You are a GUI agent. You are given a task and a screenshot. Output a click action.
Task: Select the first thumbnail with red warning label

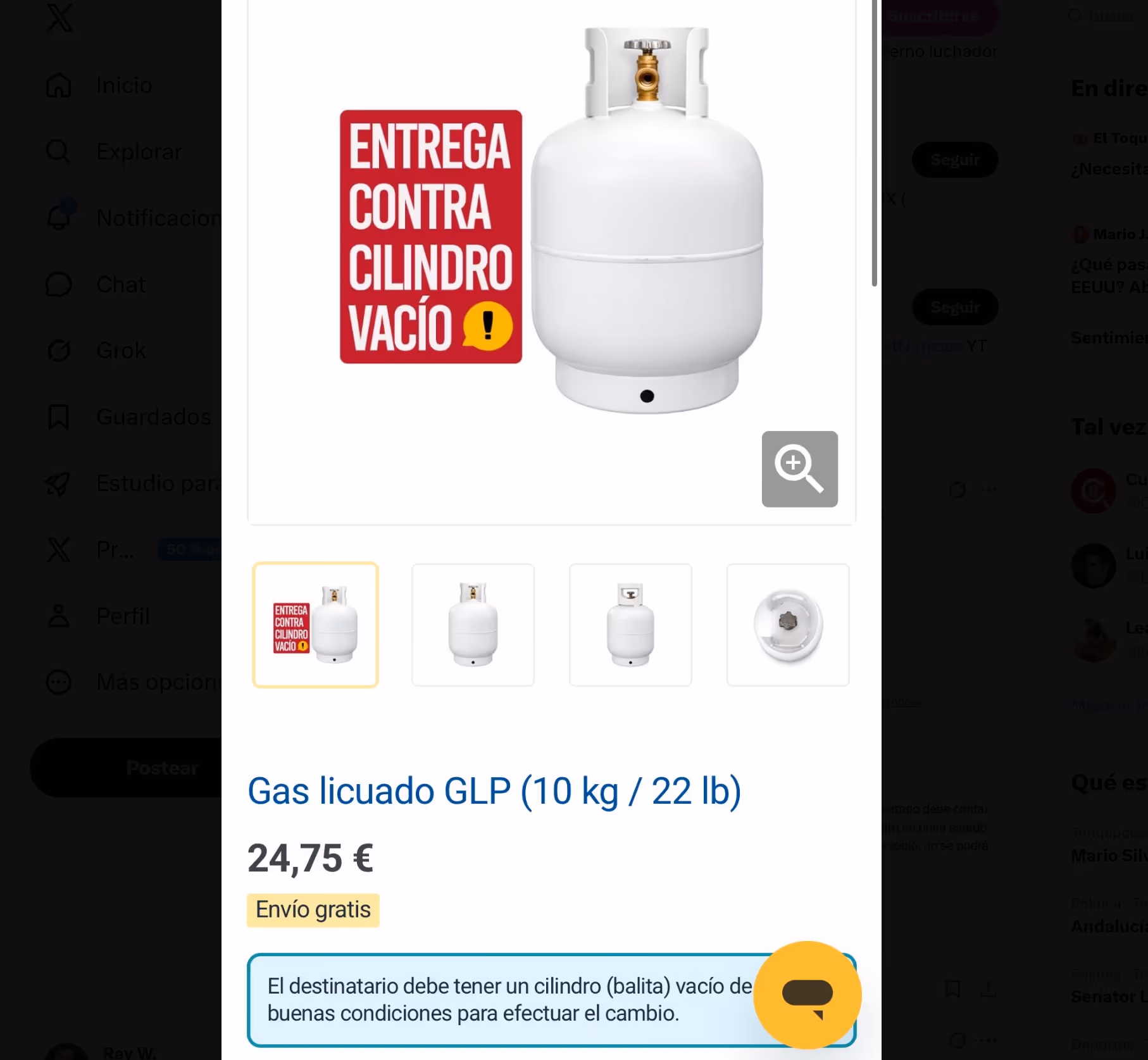coord(315,625)
